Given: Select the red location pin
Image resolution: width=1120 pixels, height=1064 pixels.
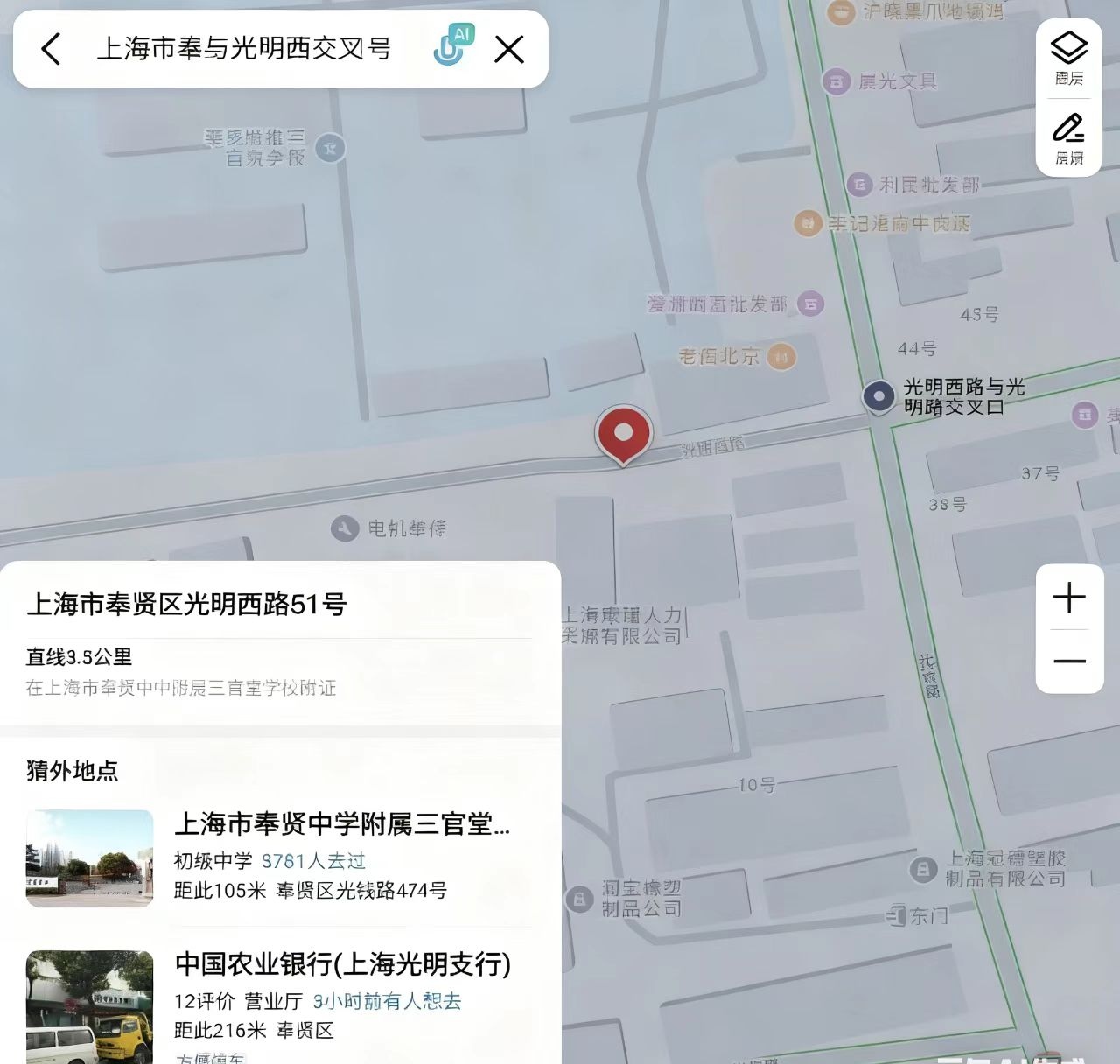Looking at the screenshot, I should click(x=623, y=433).
